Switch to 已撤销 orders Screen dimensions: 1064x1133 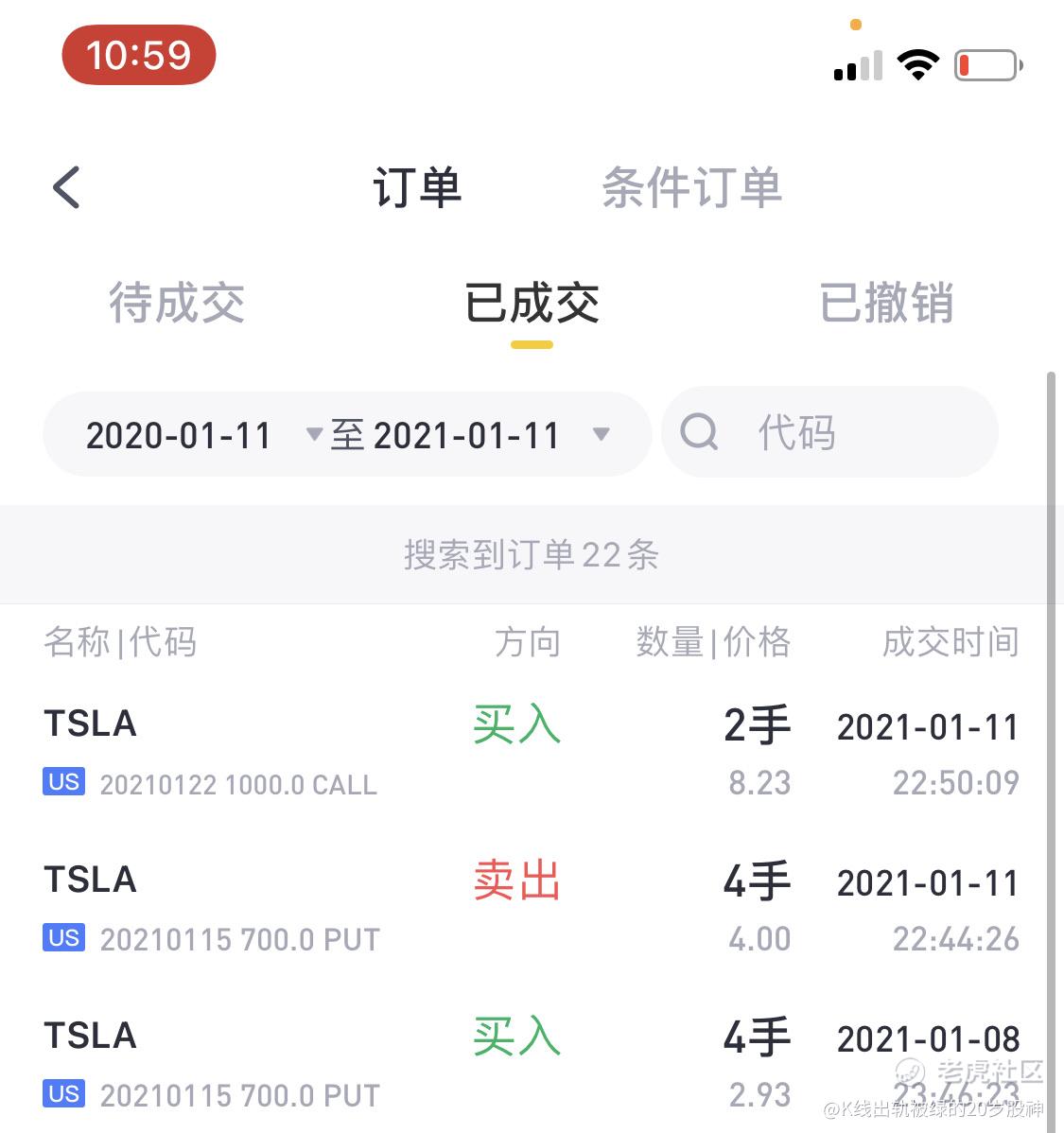pos(886,304)
